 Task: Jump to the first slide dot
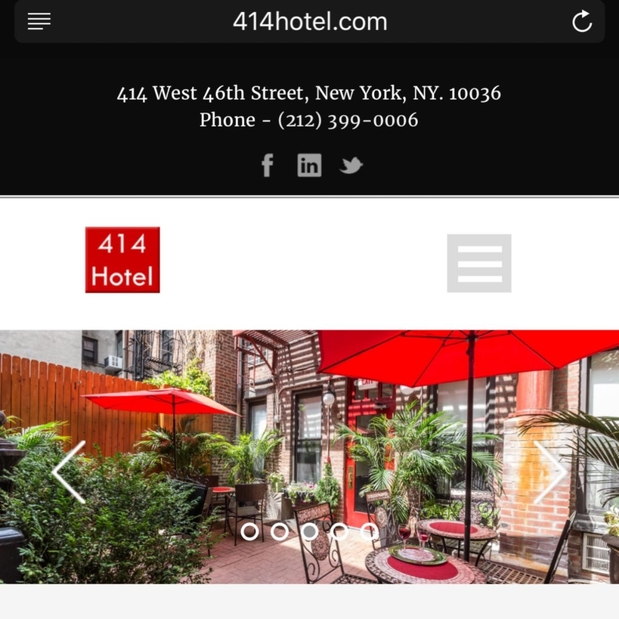pos(249,531)
